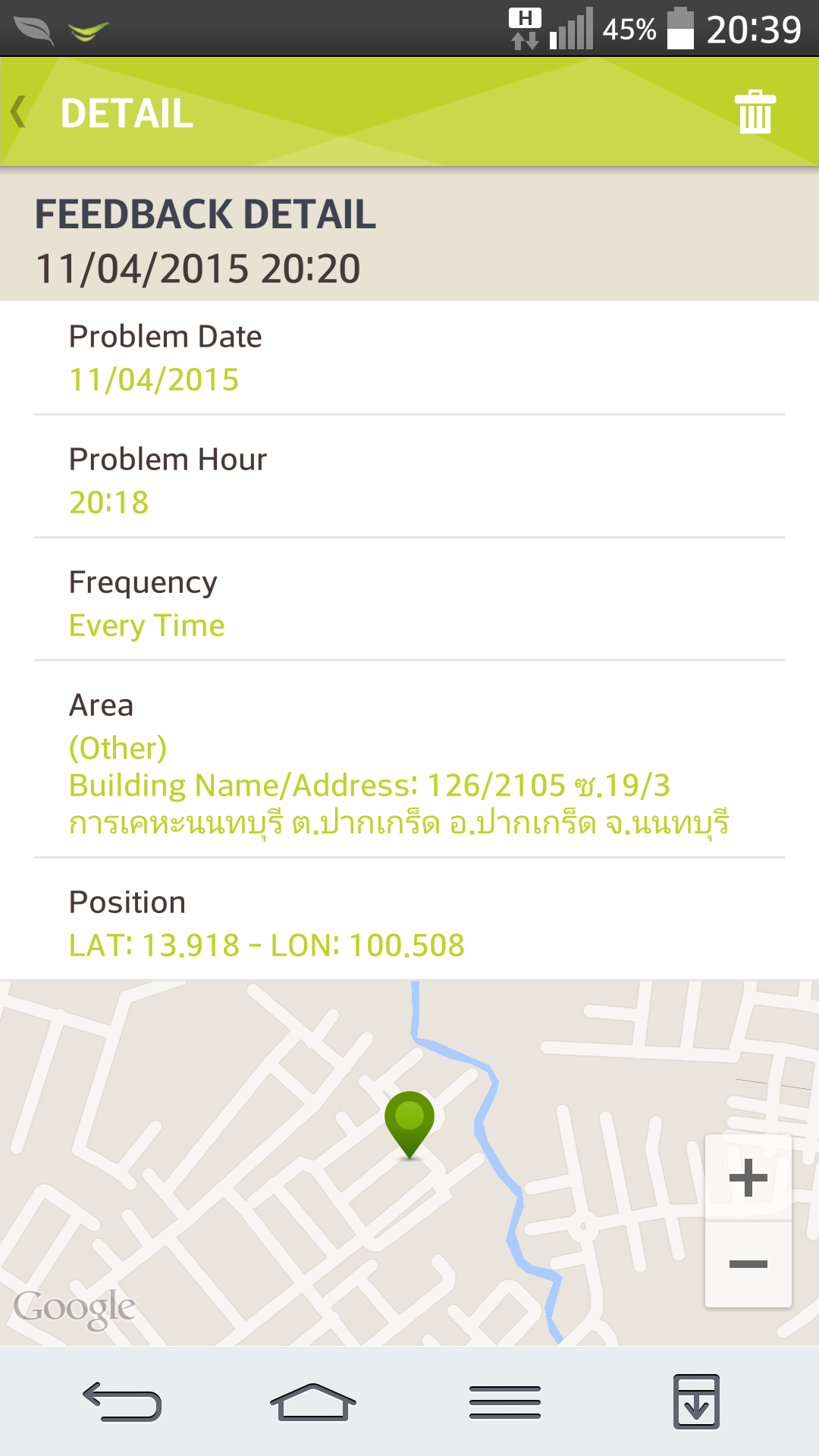Delete this feedback with the trash icon

point(755,112)
